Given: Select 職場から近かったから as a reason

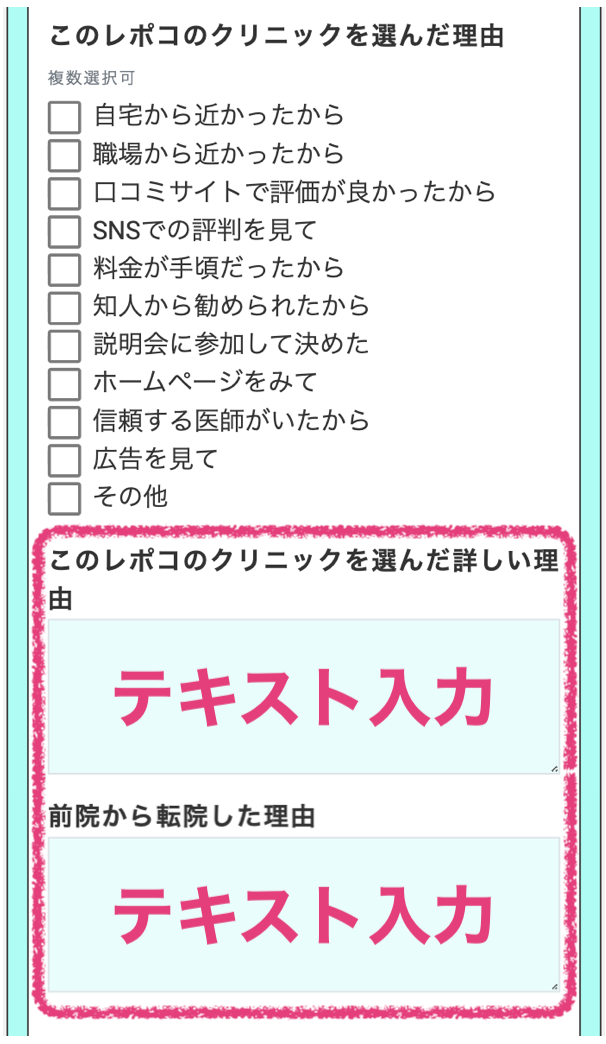Looking at the screenshot, I should [x=65, y=155].
